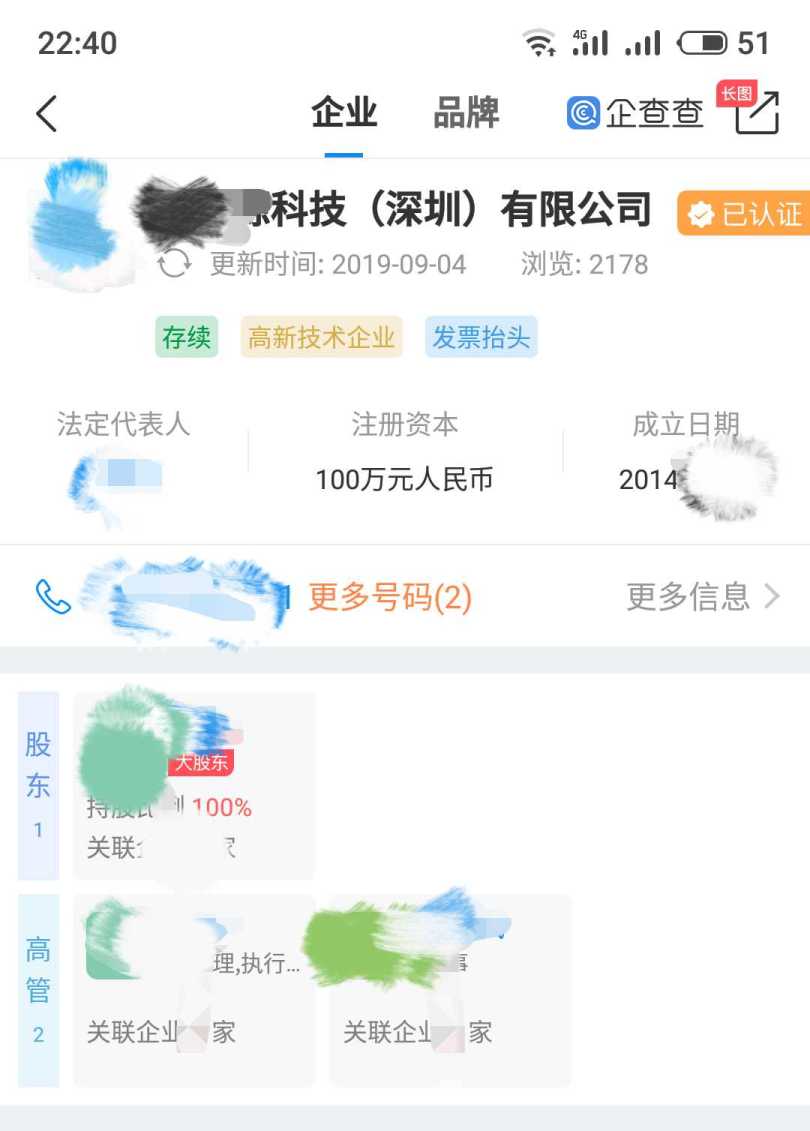Open the 大股东 shareholder card
810x1131 pixels.
pyautogui.click(x=194, y=785)
